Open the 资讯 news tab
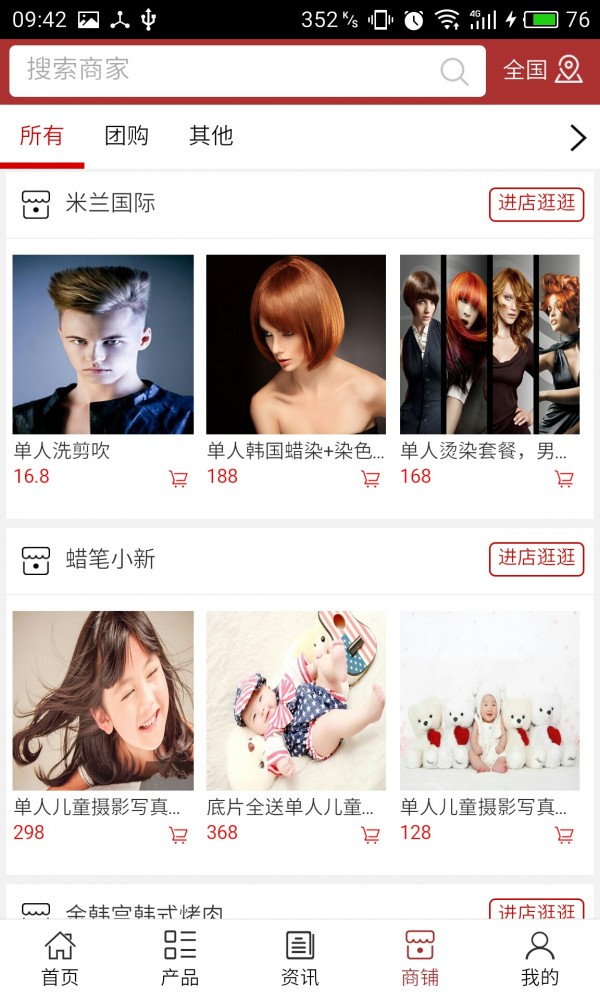This screenshot has width=600, height=1000. point(300,958)
